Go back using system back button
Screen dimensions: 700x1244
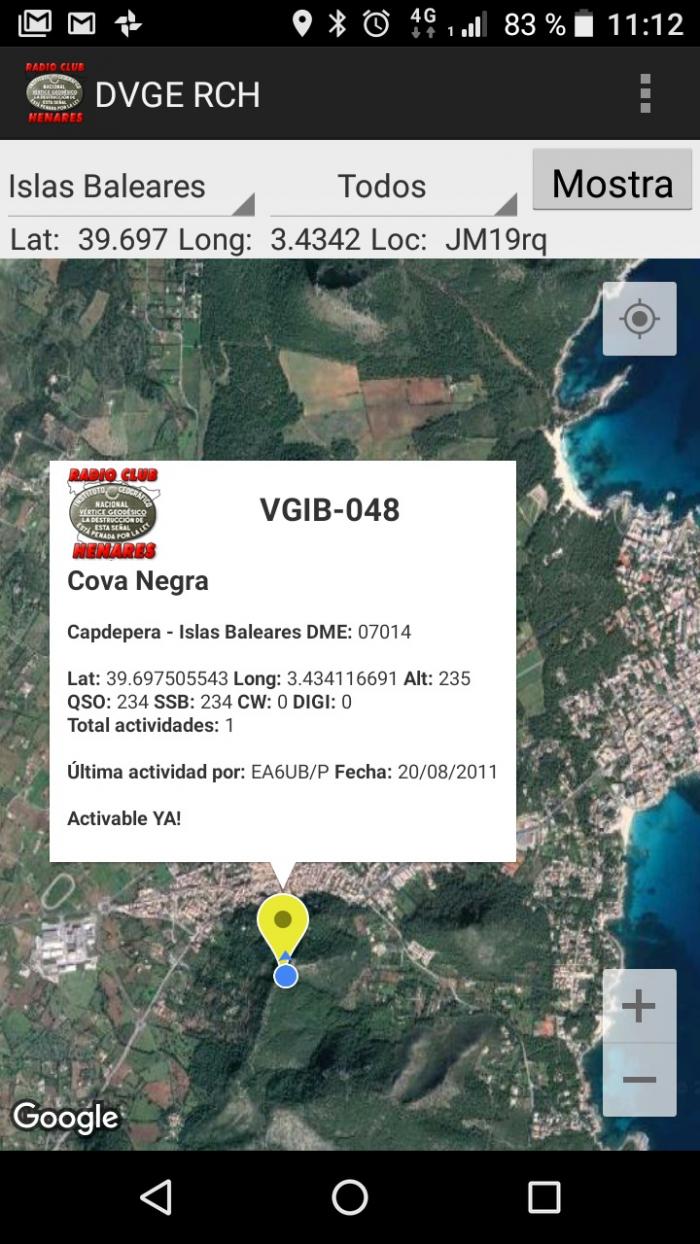point(156,1197)
